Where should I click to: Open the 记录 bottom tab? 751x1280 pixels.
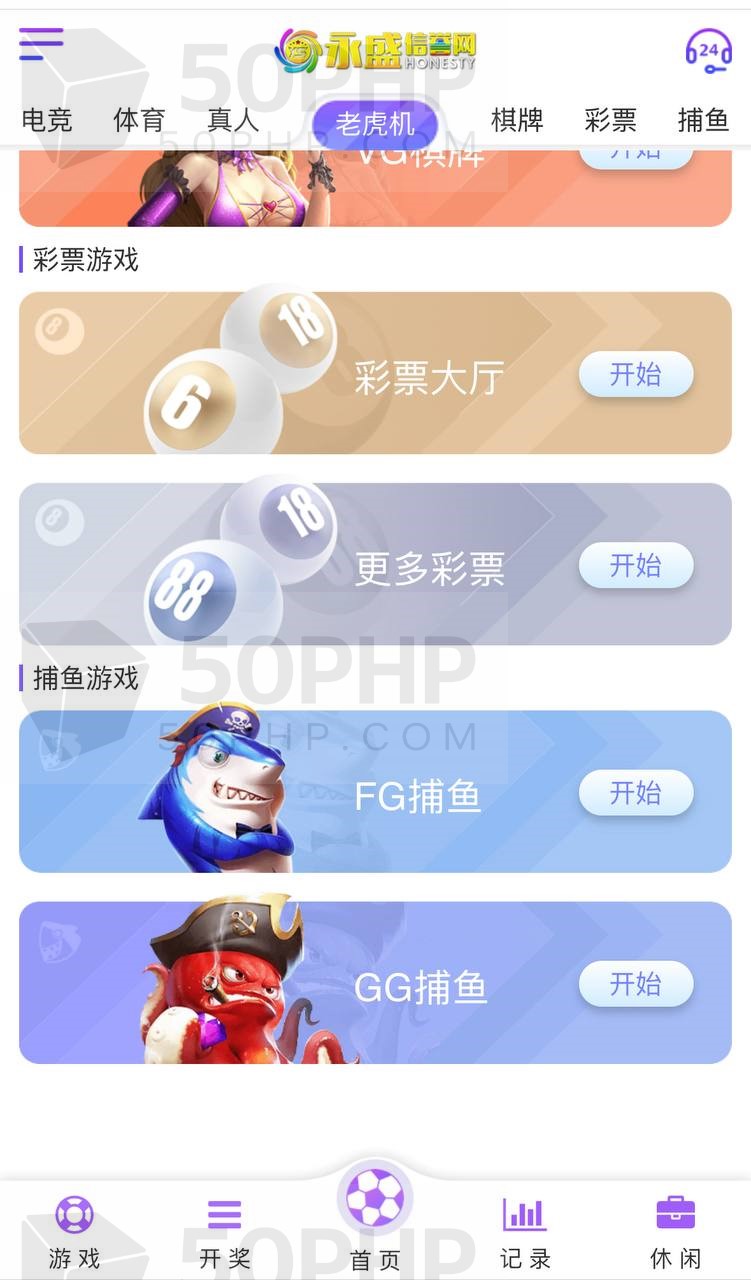click(x=525, y=1232)
